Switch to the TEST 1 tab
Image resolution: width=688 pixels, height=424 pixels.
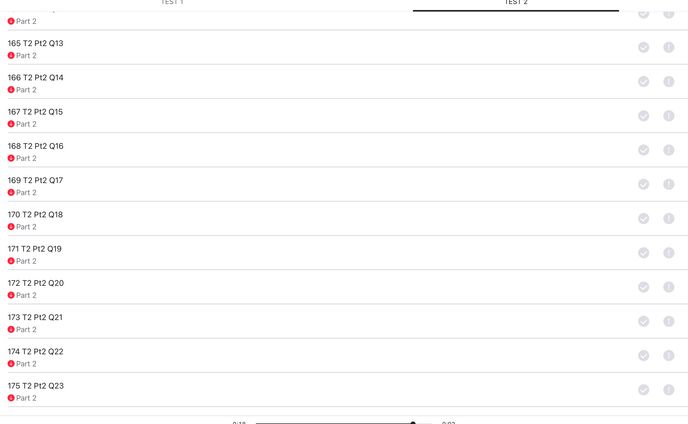pyautogui.click(x=172, y=4)
